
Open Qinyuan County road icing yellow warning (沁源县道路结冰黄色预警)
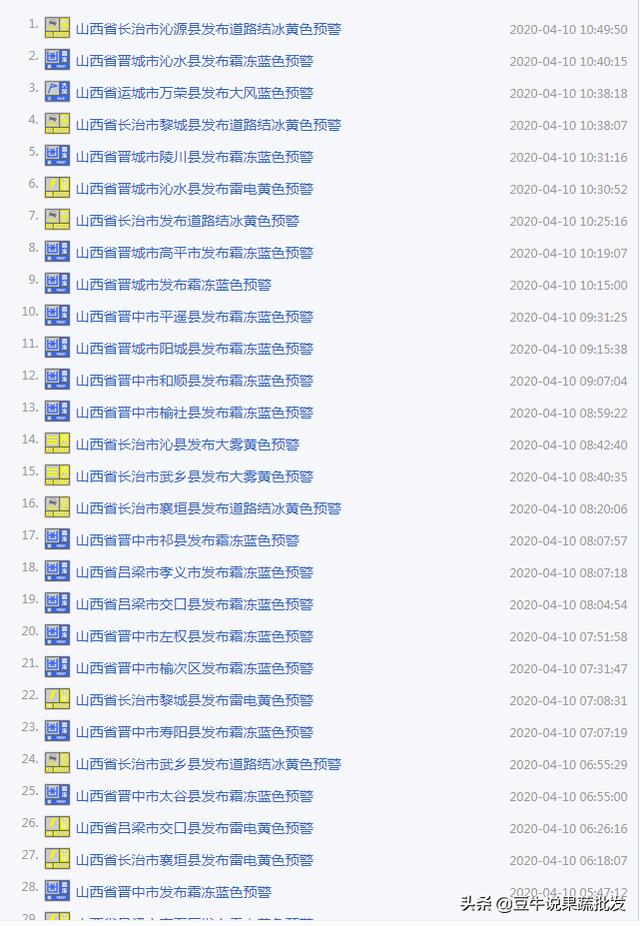click(208, 29)
